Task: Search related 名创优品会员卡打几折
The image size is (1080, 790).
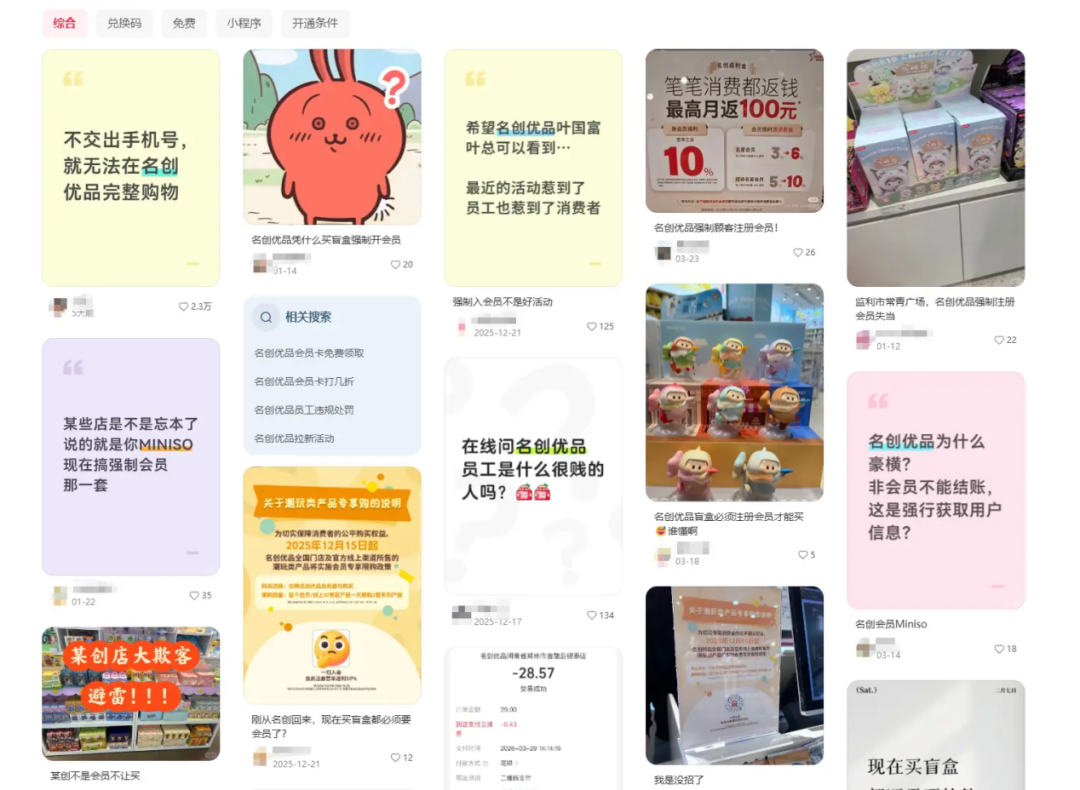Action: tap(304, 381)
